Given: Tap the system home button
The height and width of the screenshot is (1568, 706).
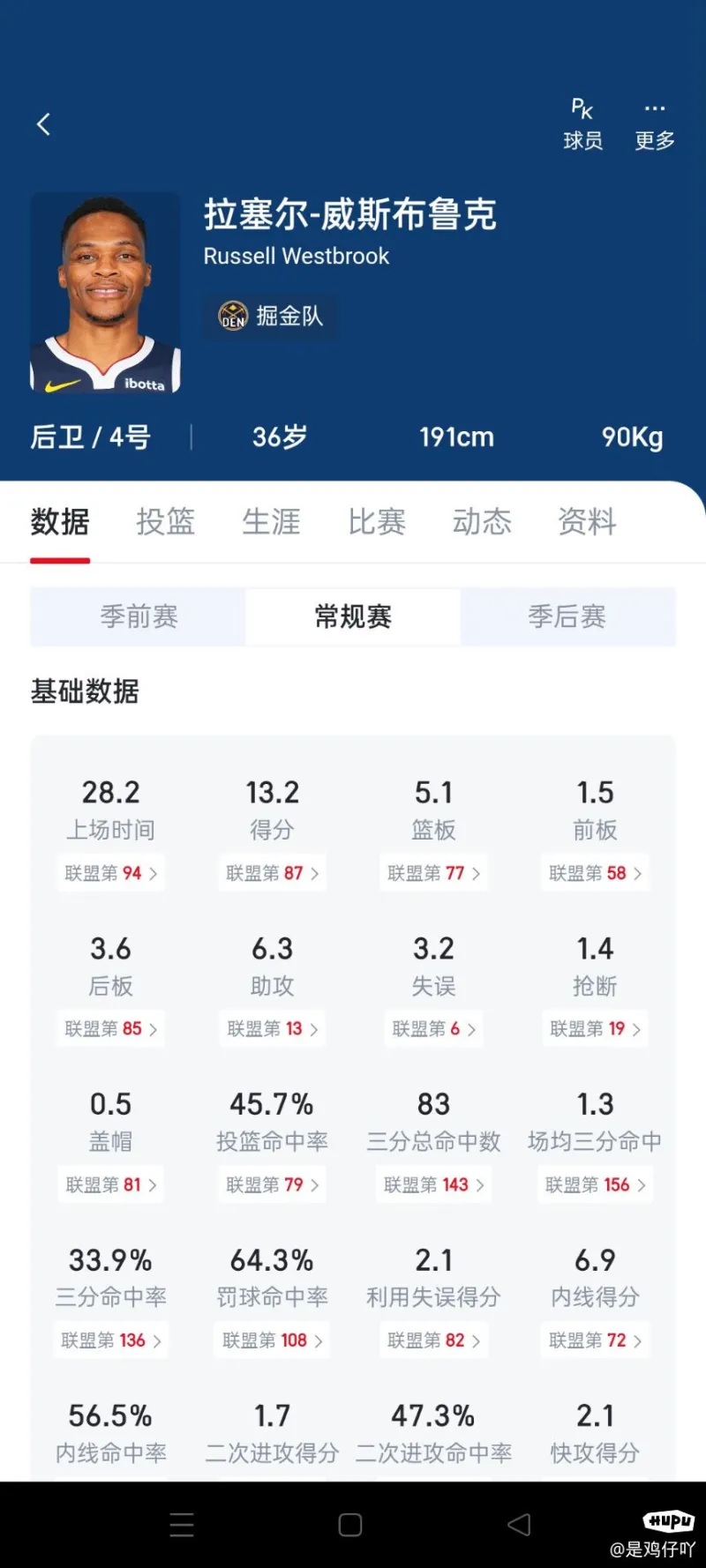Looking at the screenshot, I should tap(350, 1525).
